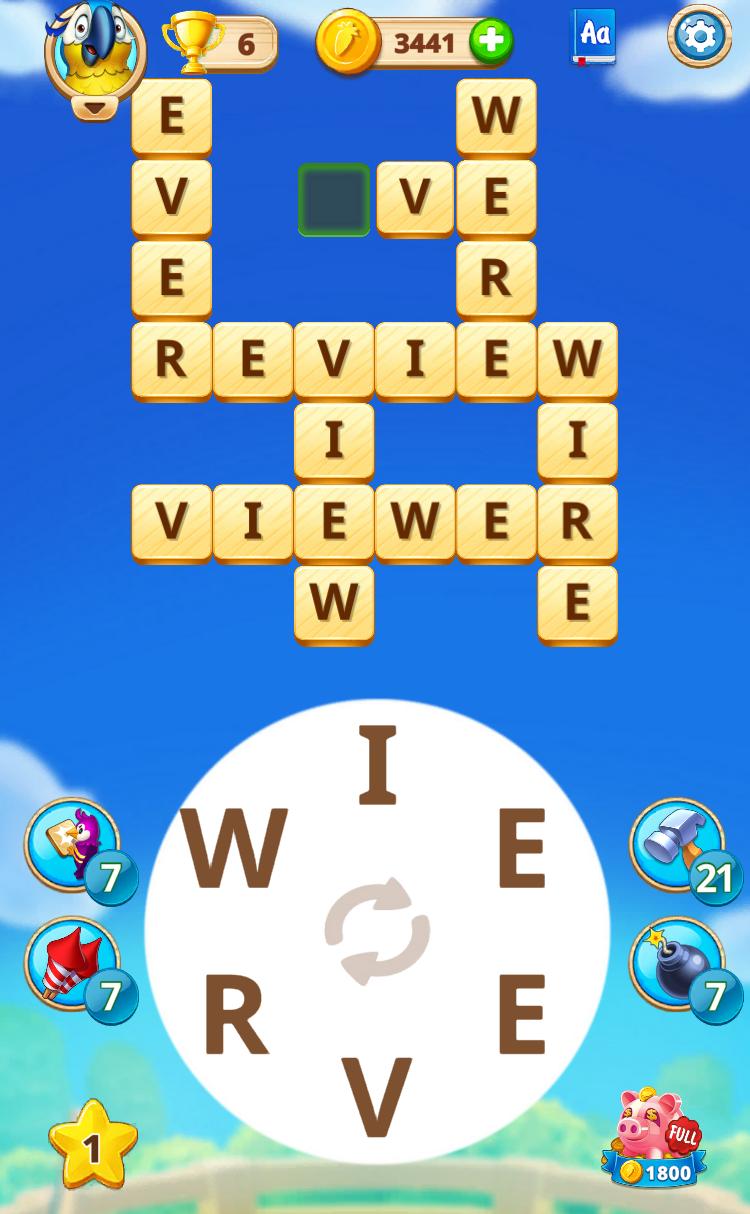Select the letter R in the wheel

[x=236, y=1018]
